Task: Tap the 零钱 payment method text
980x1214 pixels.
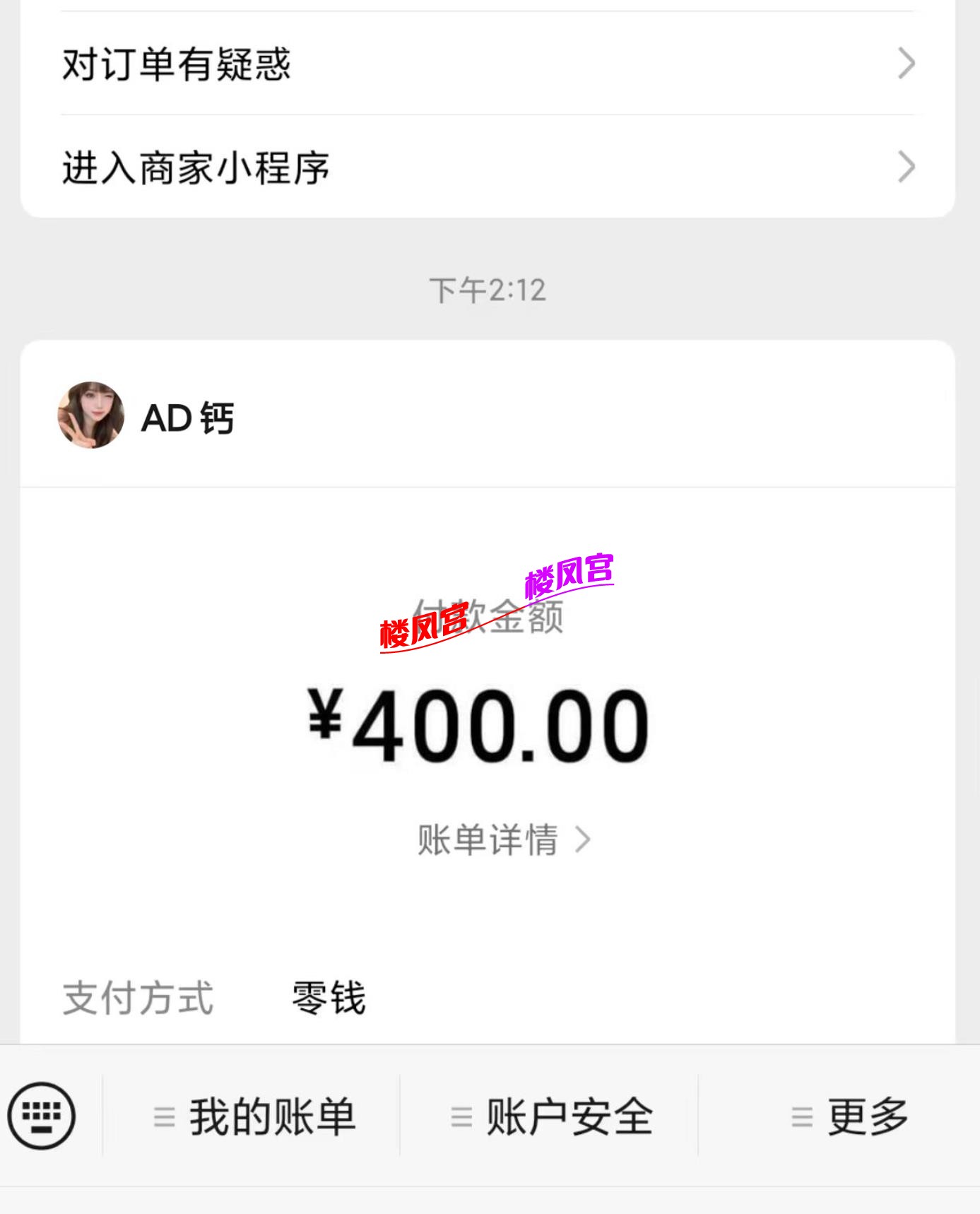Action: click(x=328, y=998)
